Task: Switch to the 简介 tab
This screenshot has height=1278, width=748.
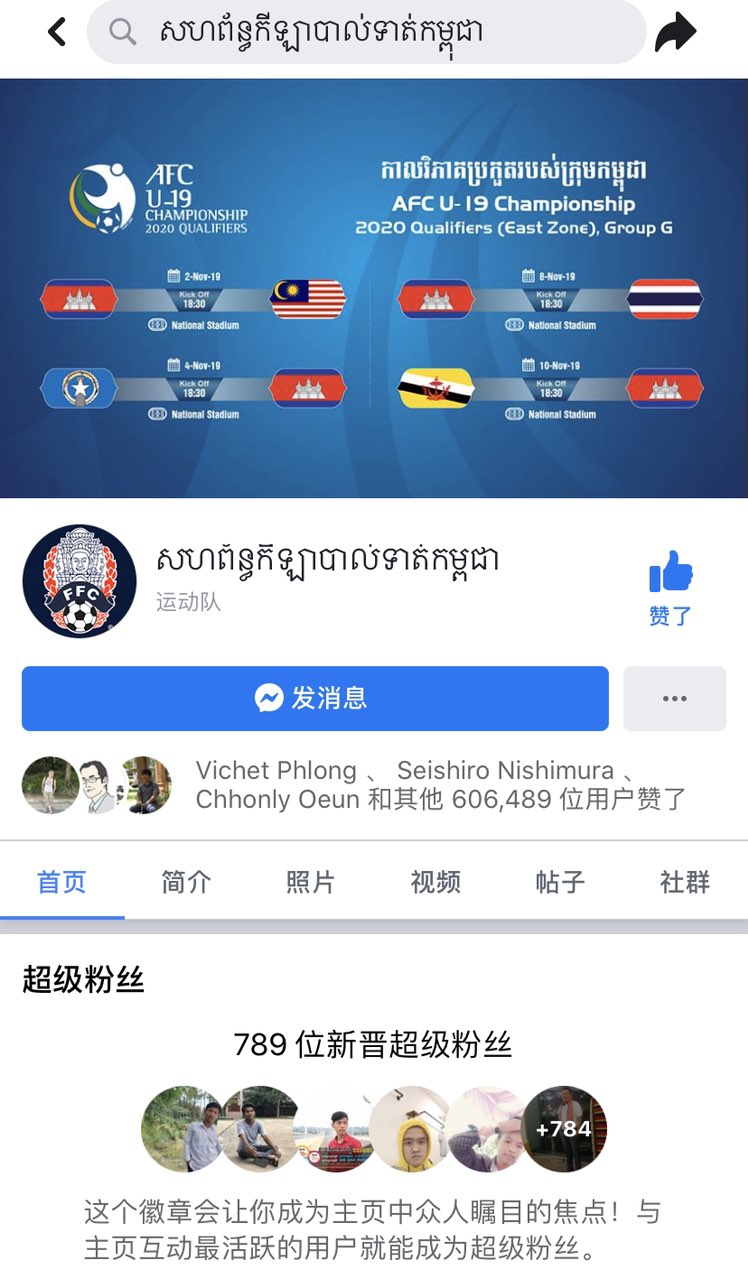Action: 186,882
